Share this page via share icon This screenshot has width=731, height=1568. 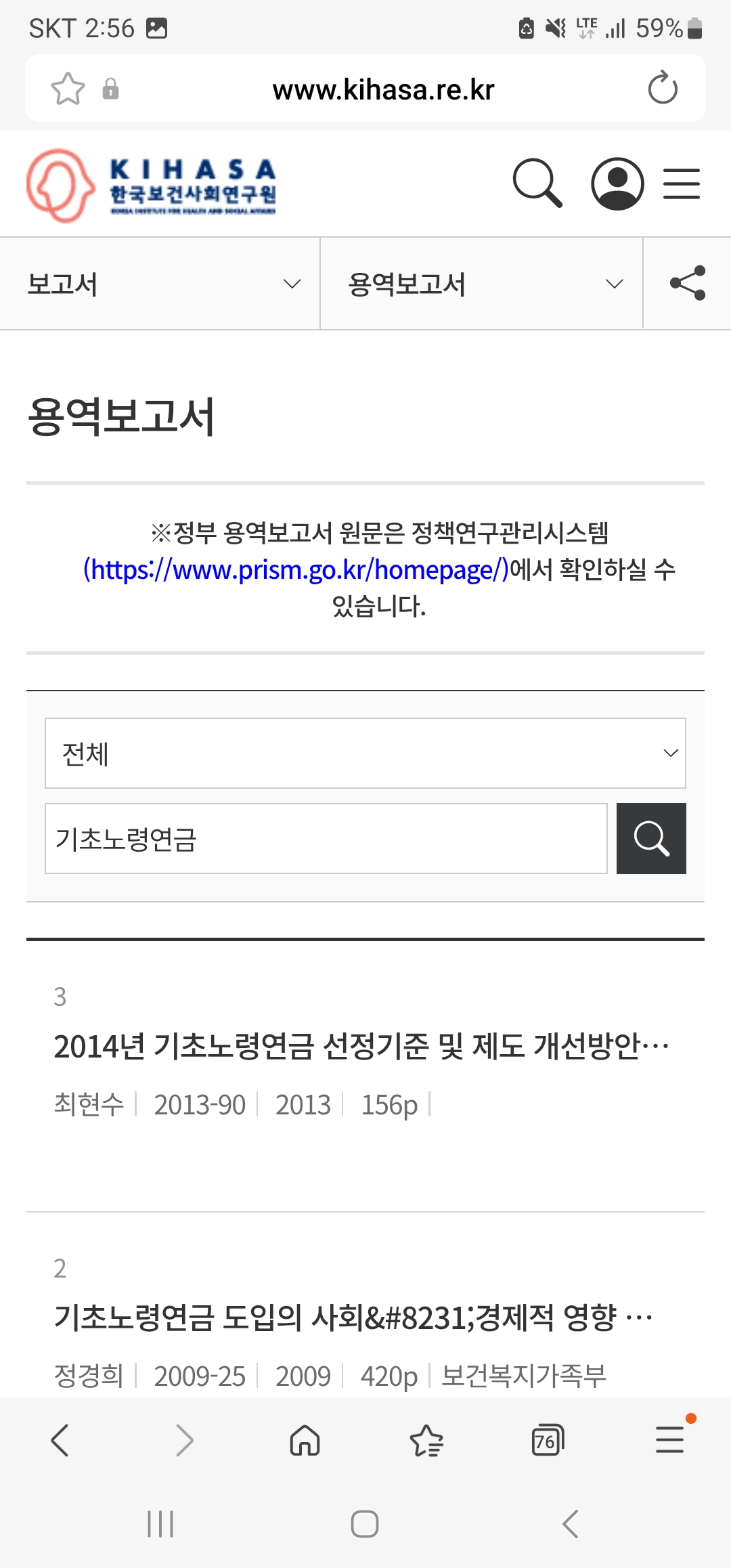point(687,283)
